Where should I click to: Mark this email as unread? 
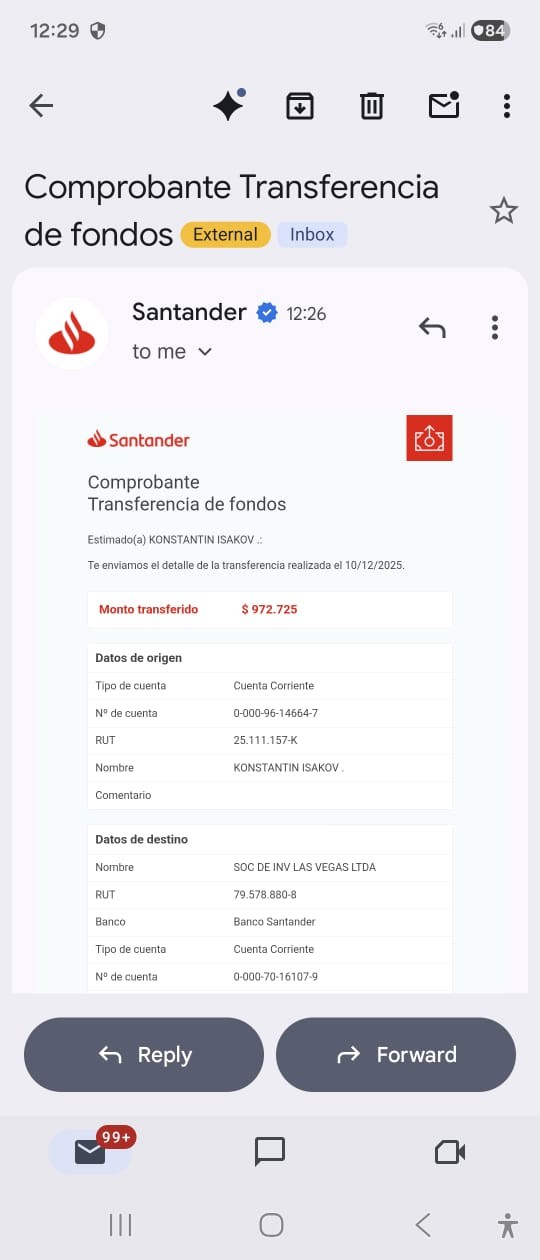443,104
